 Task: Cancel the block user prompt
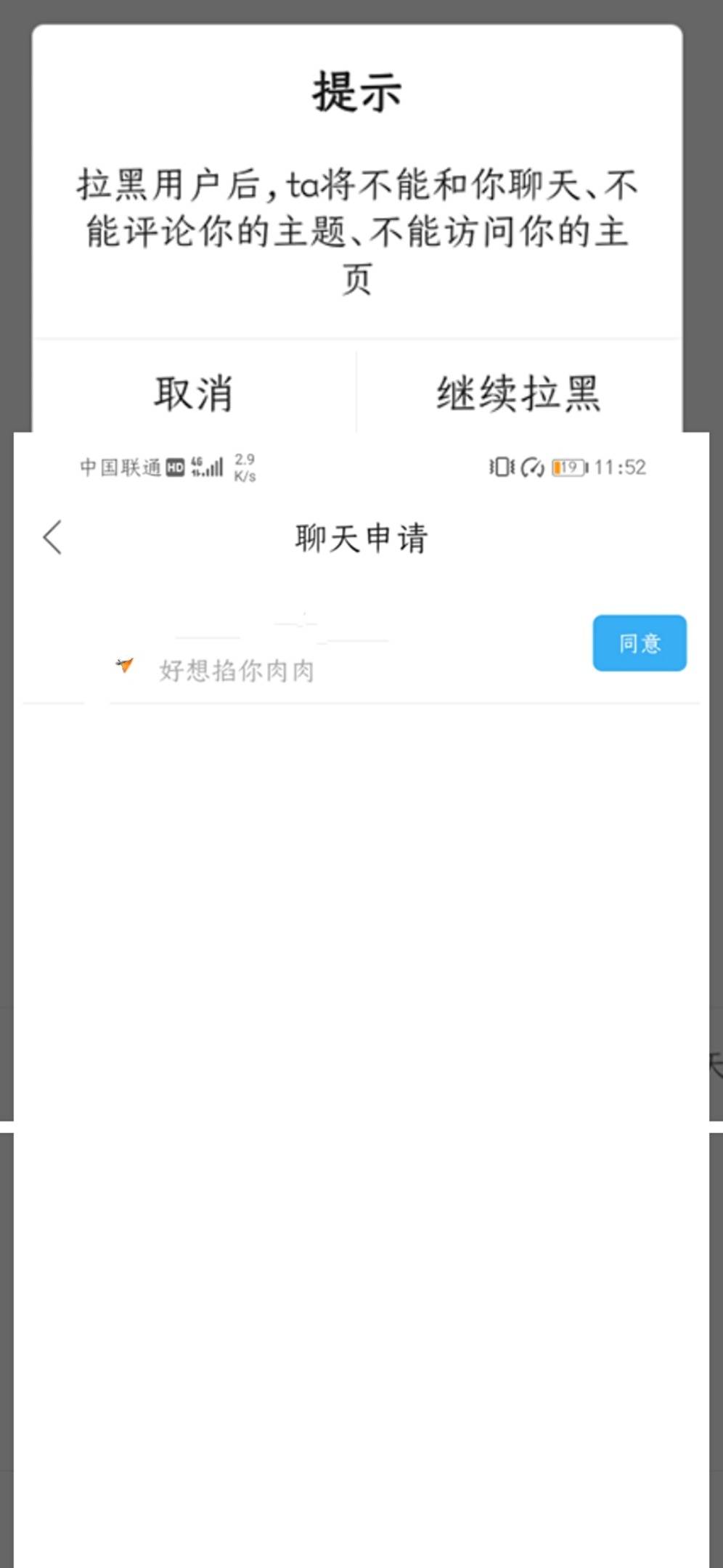[x=193, y=393]
